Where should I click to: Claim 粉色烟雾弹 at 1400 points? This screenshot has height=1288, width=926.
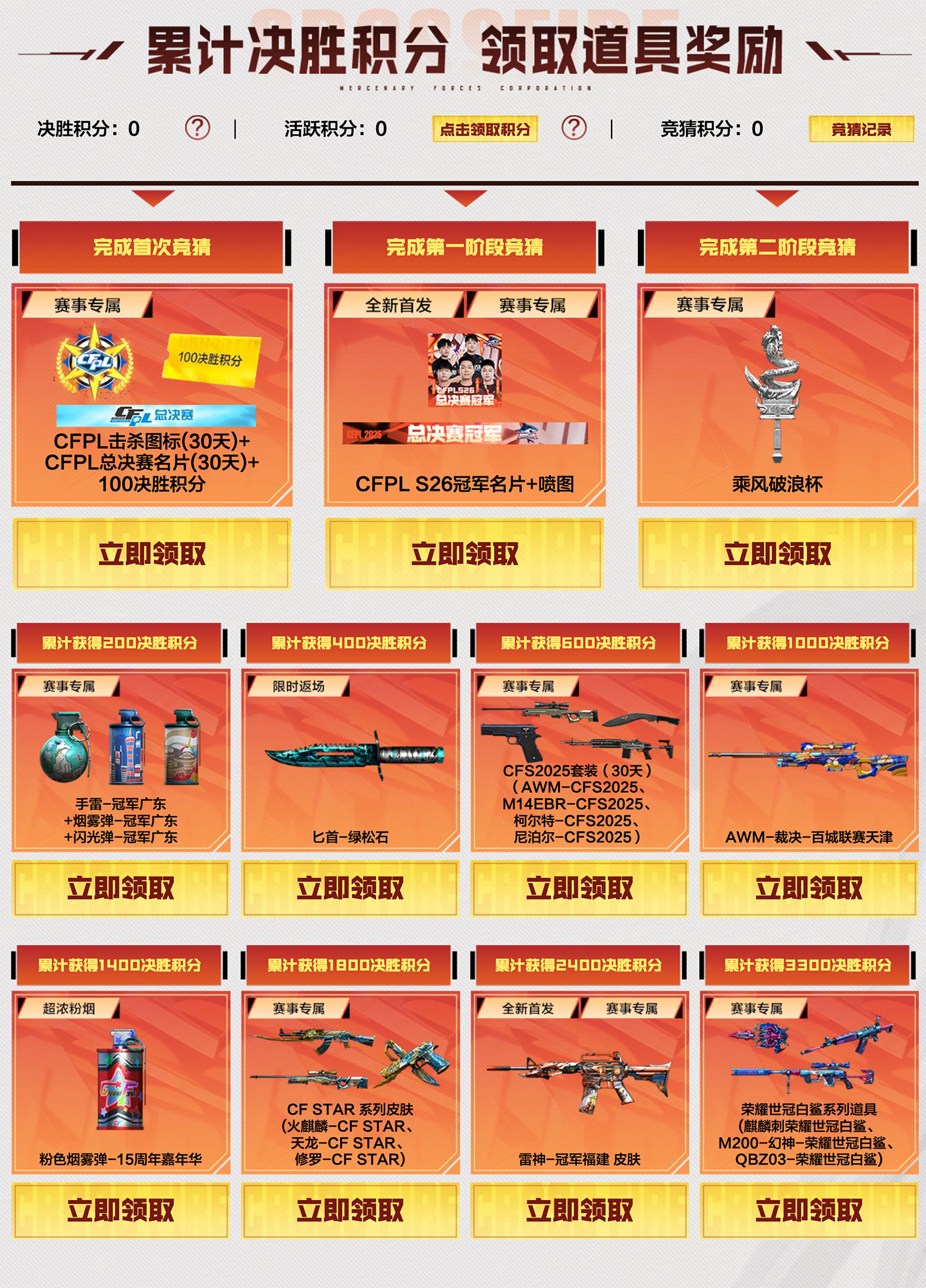click(x=121, y=1211)
